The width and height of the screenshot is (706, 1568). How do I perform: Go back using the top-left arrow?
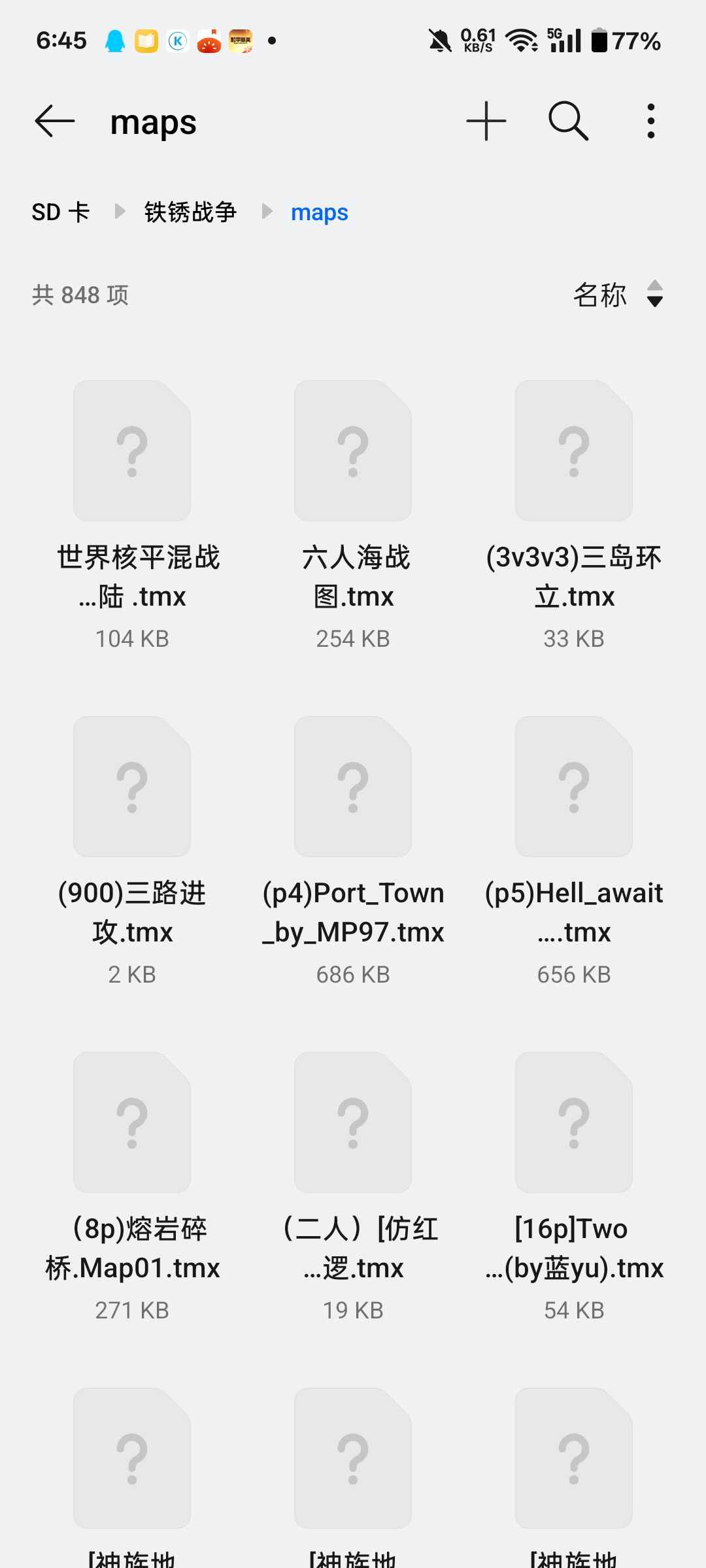click(x=55, y=122)
